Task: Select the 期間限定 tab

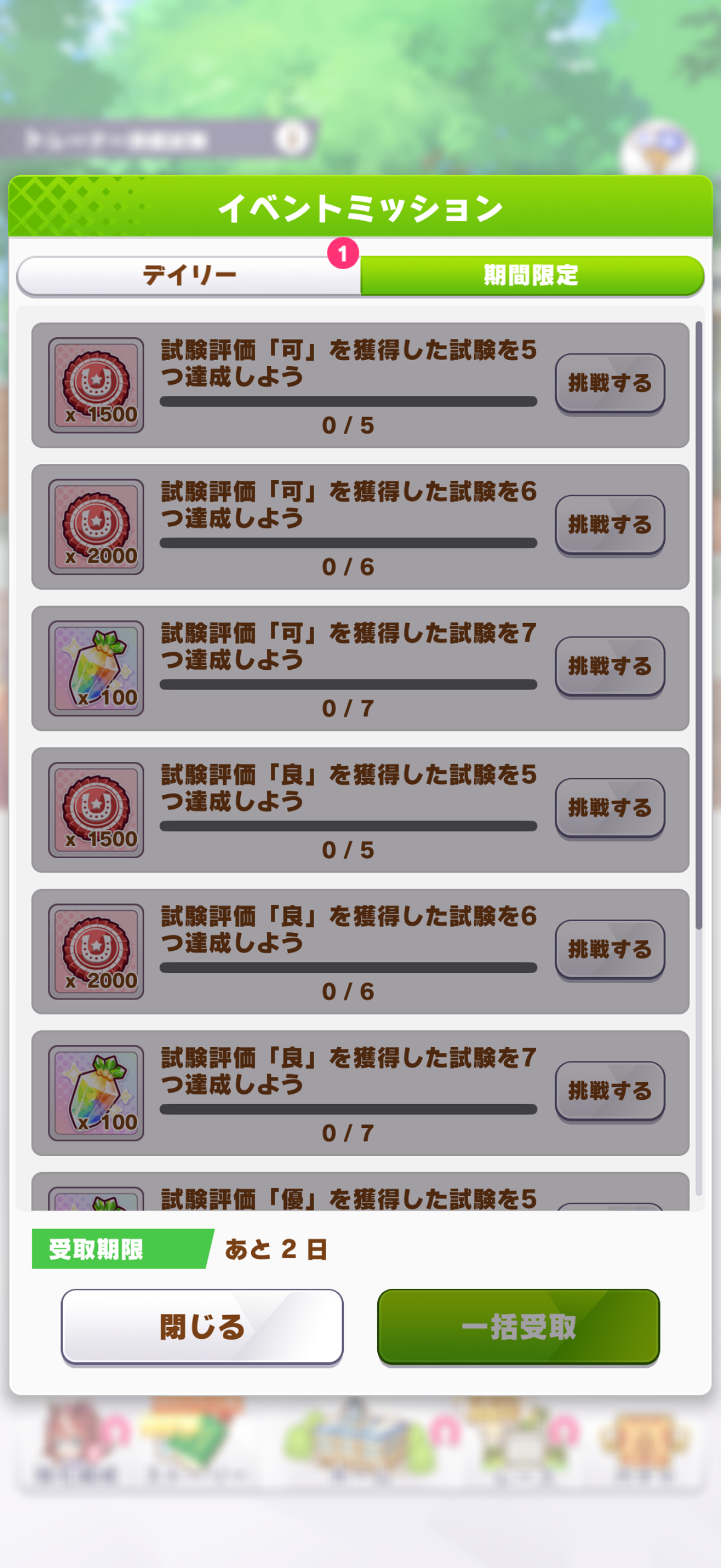Action: pos(531,276)
